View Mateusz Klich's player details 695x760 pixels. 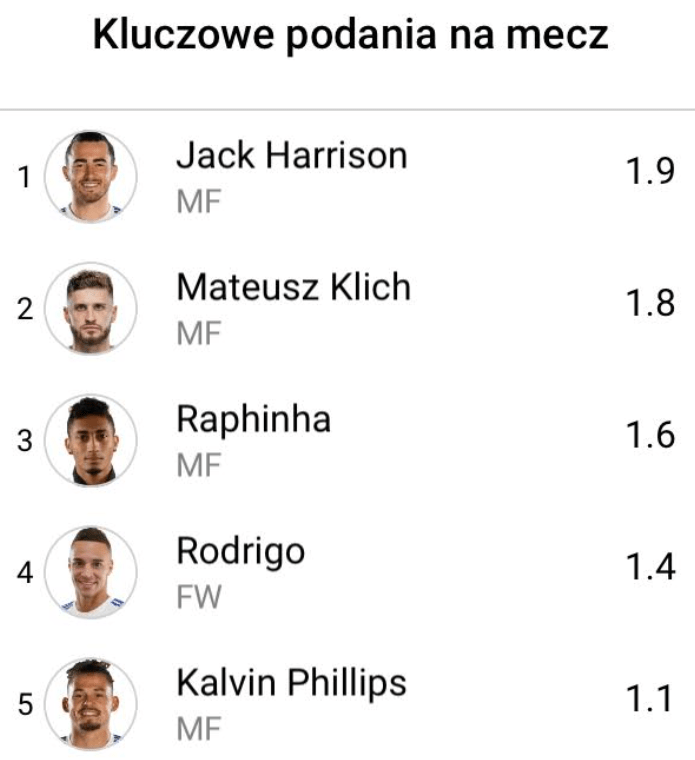(x=293, y=288)
